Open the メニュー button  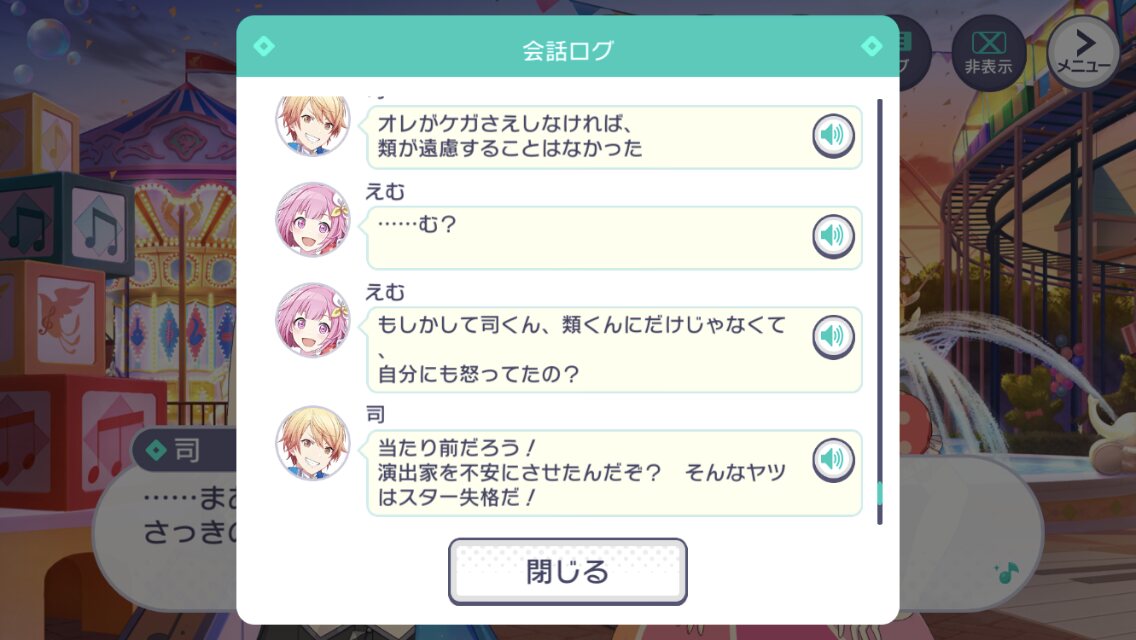(x=1084, y=52)
